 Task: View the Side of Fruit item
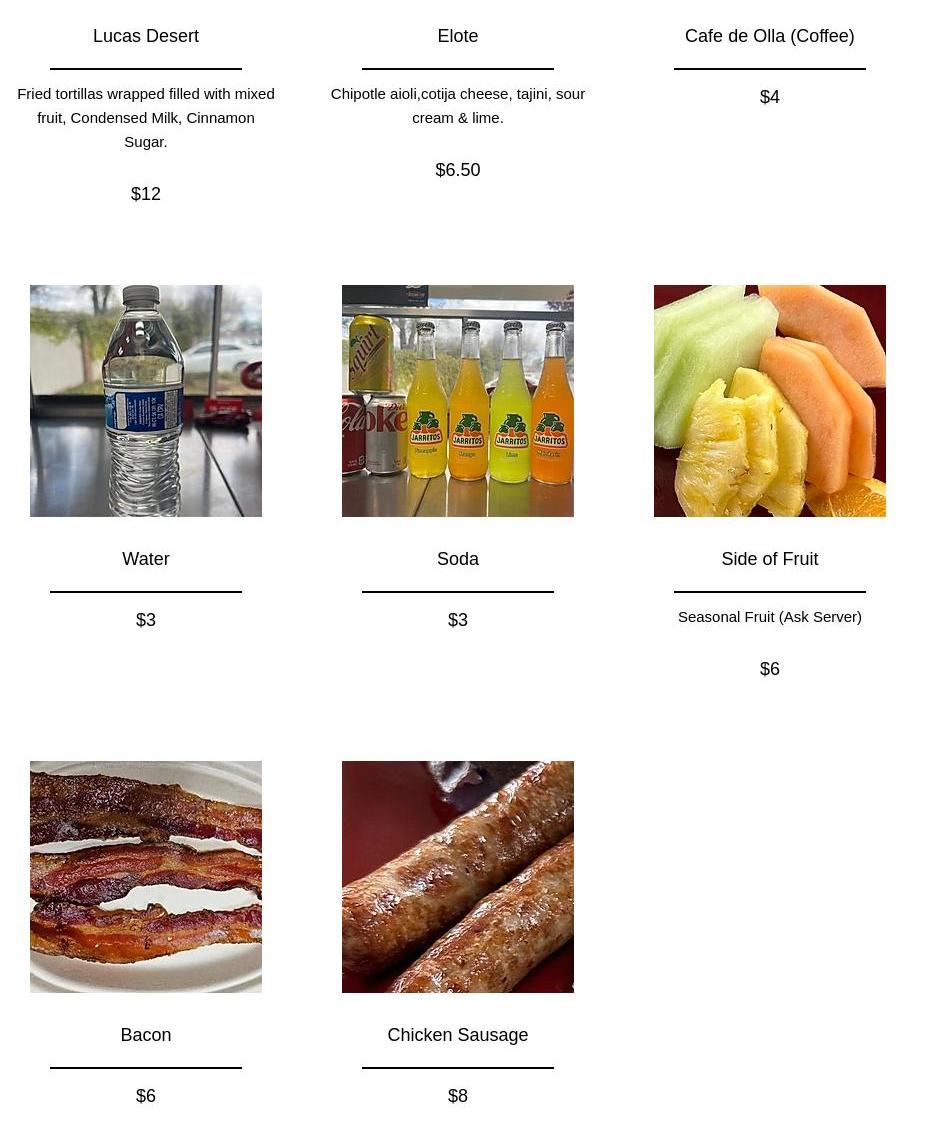770,401
